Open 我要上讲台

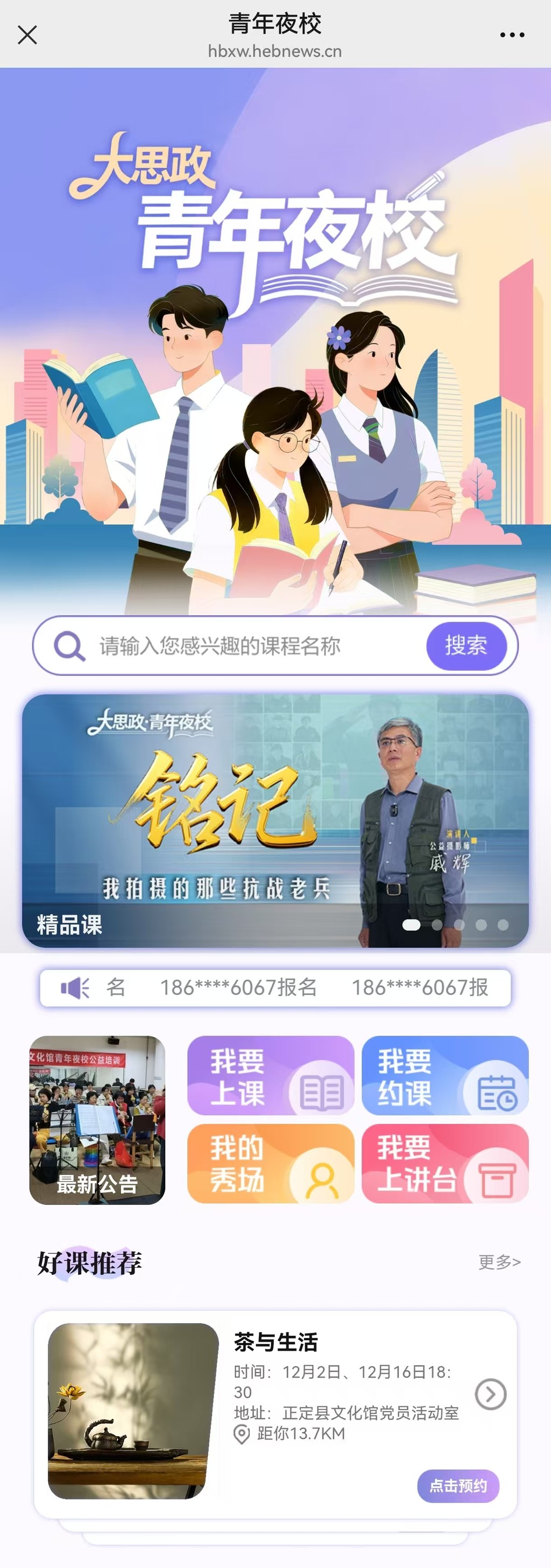click(444, 1163)
